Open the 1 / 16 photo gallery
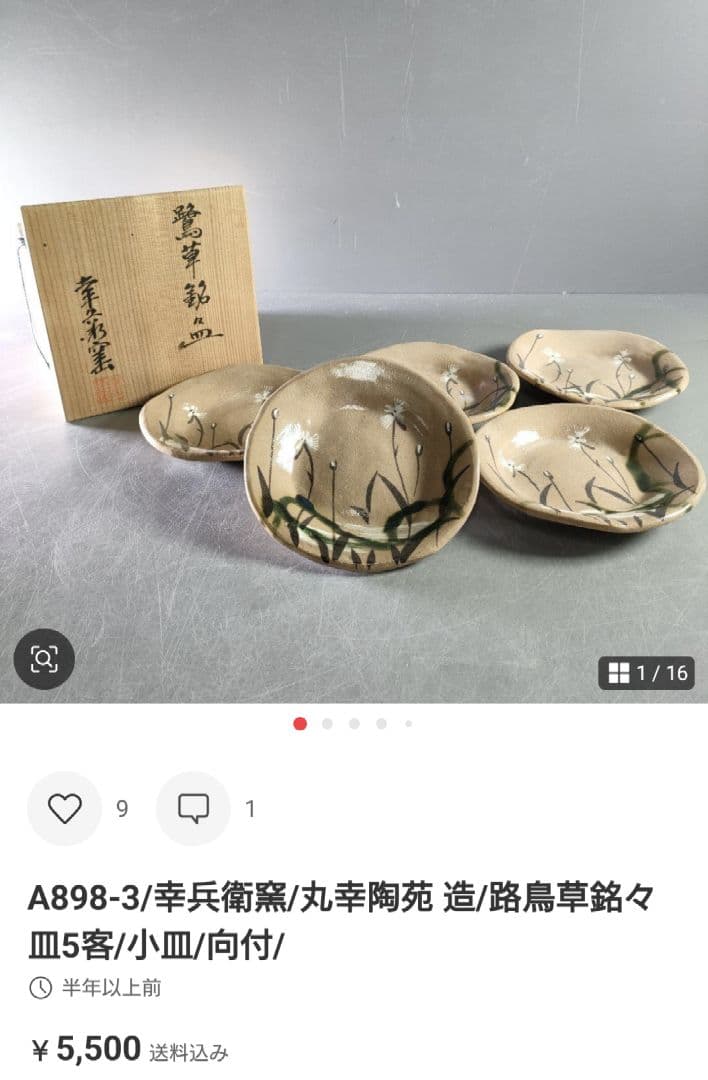 pos(647,673)
